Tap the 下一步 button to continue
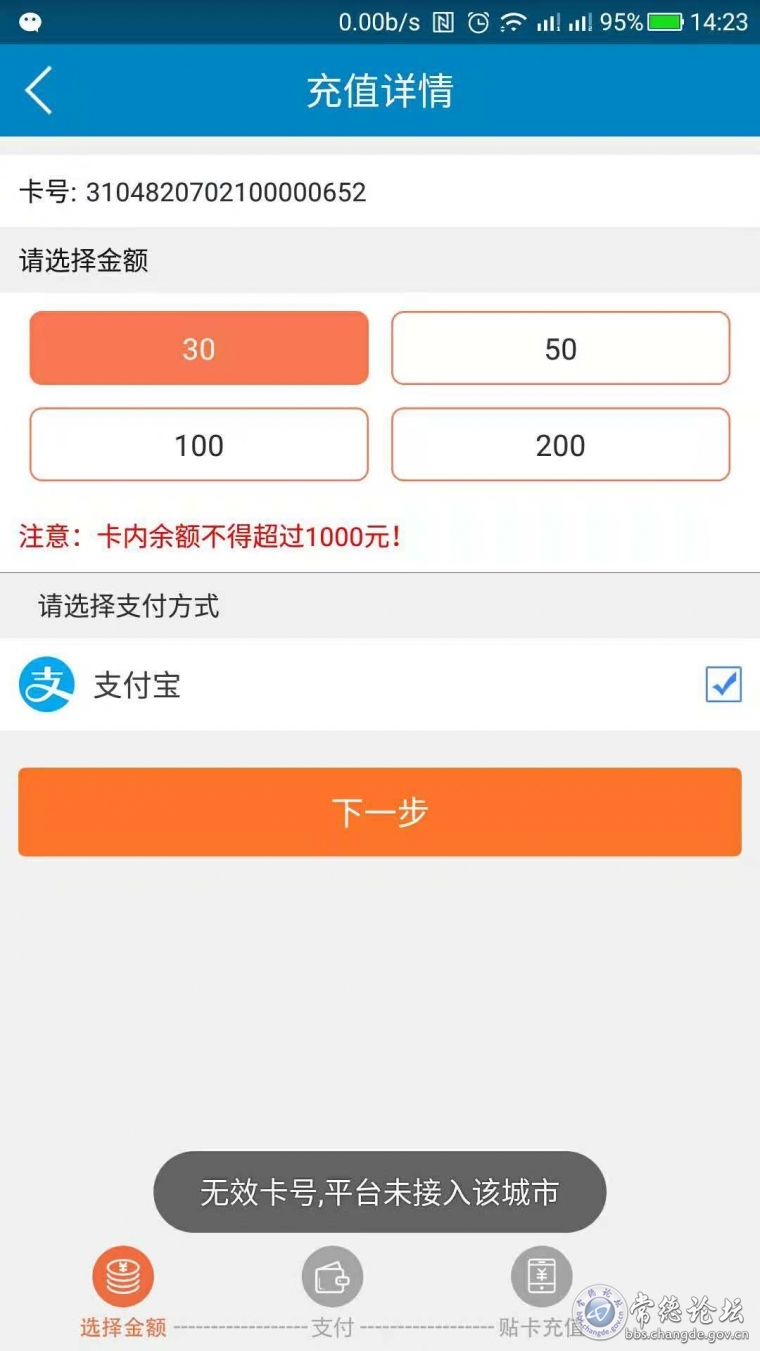The image size is (760, 1351). (380, 812)
